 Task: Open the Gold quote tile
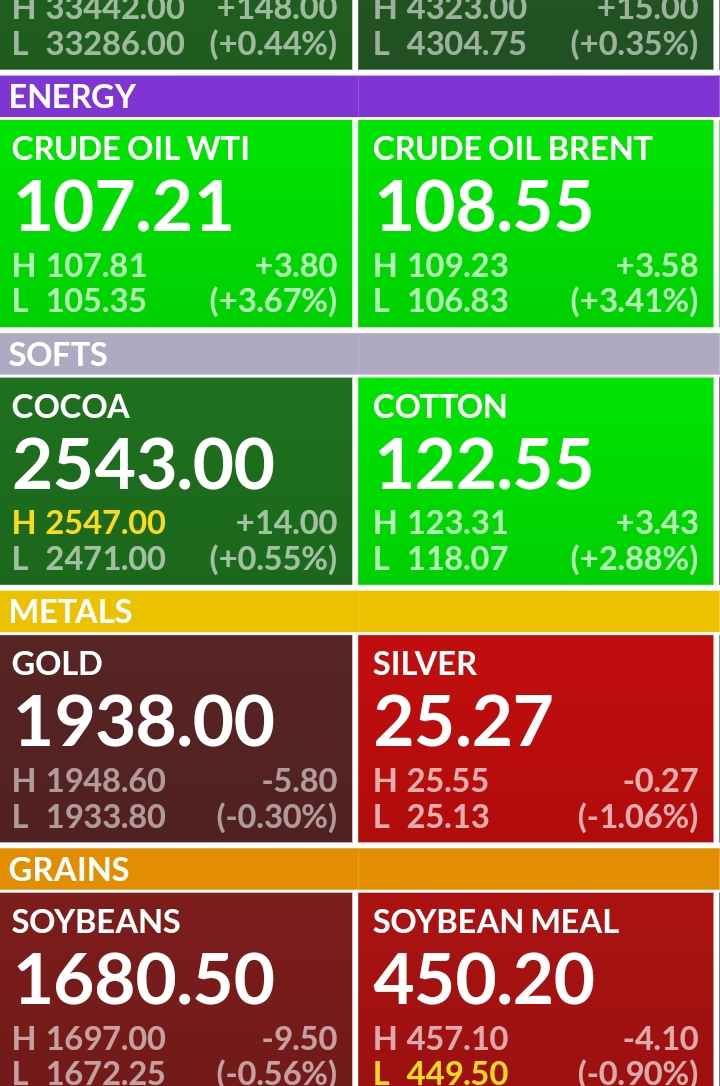click(176, 739)
